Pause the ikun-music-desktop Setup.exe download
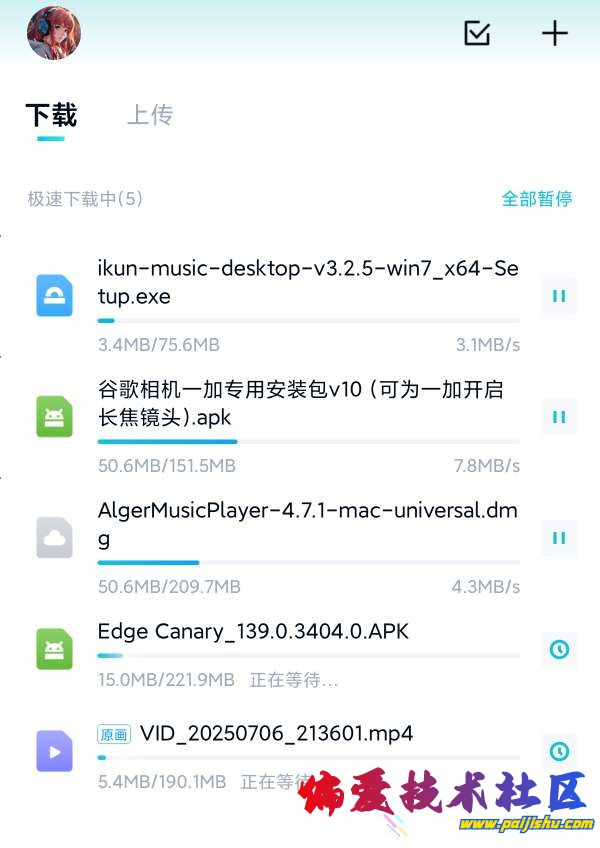600x848 pixels. pyautogui.click(x=559, y=296)
